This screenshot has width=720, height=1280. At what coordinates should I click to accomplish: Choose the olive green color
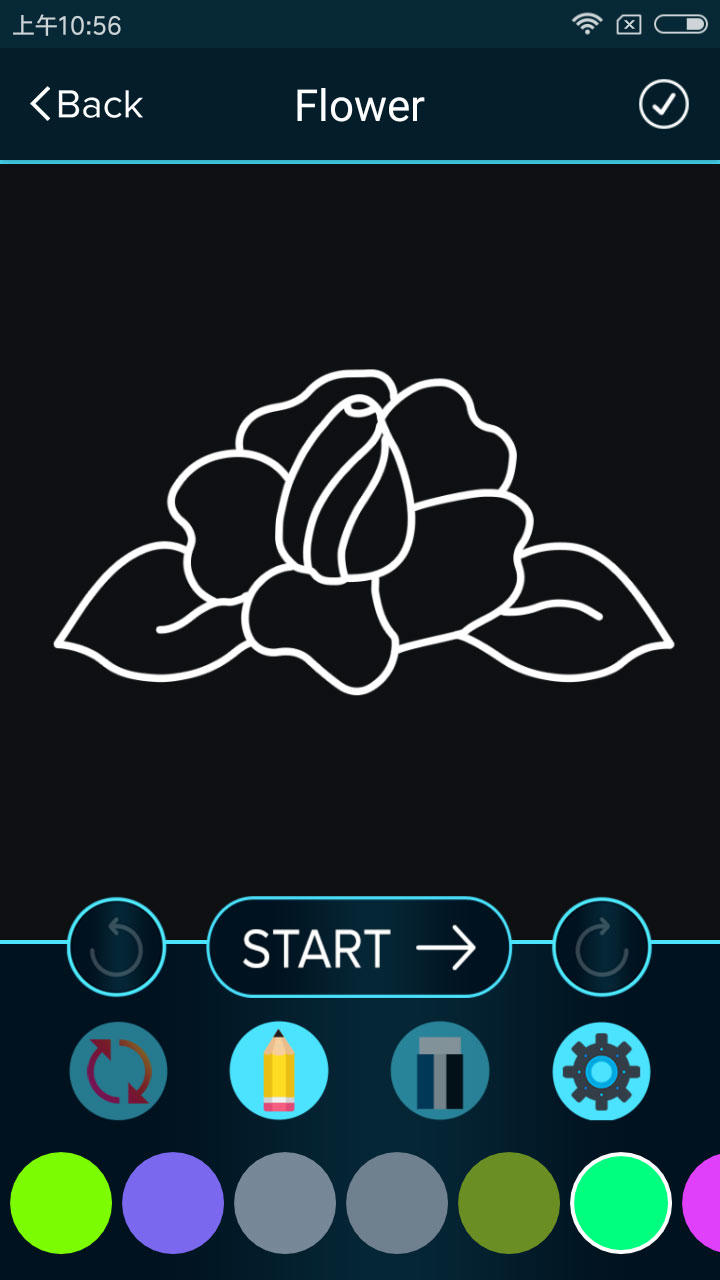(x=509, y=1204)
